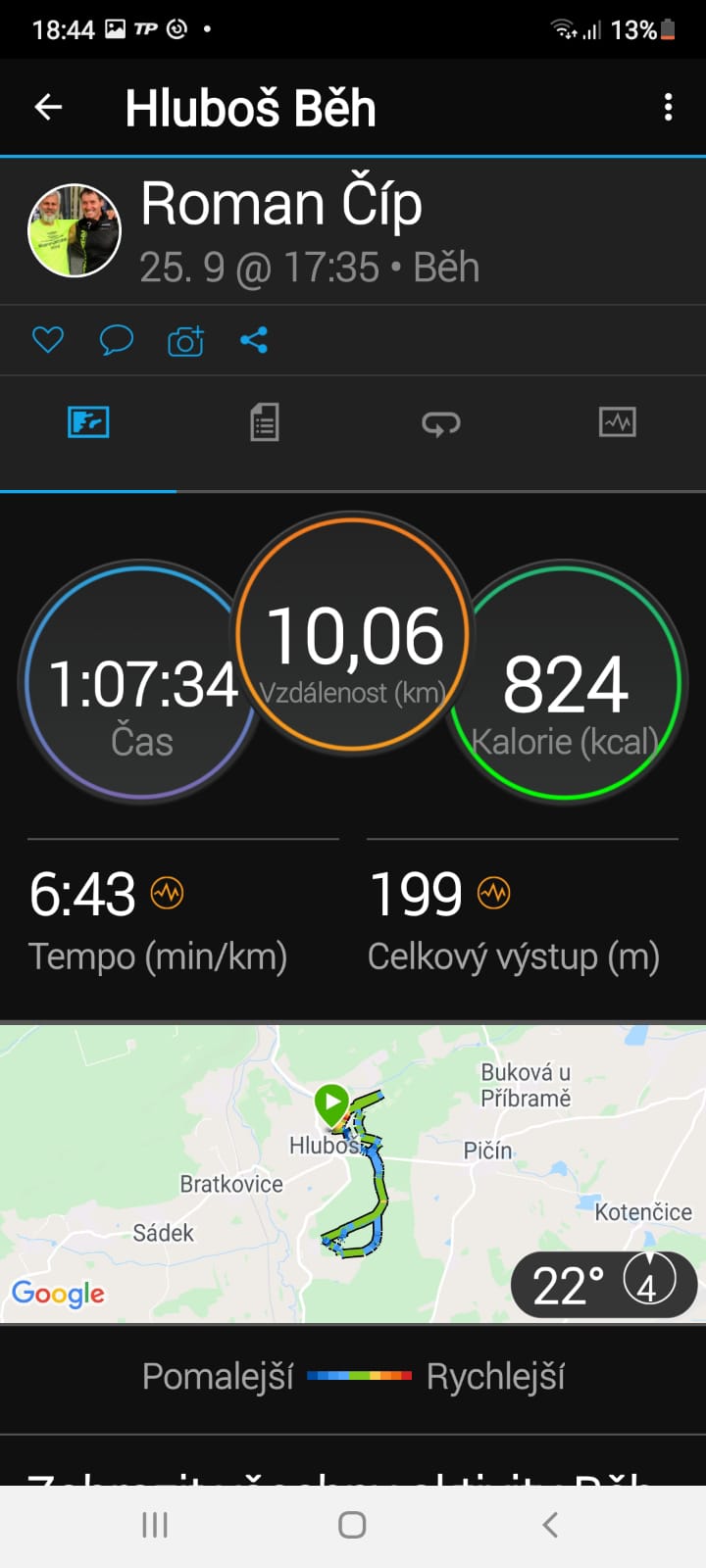Switch to the laps tab
706x1568 pixels.
click(441, 423)
